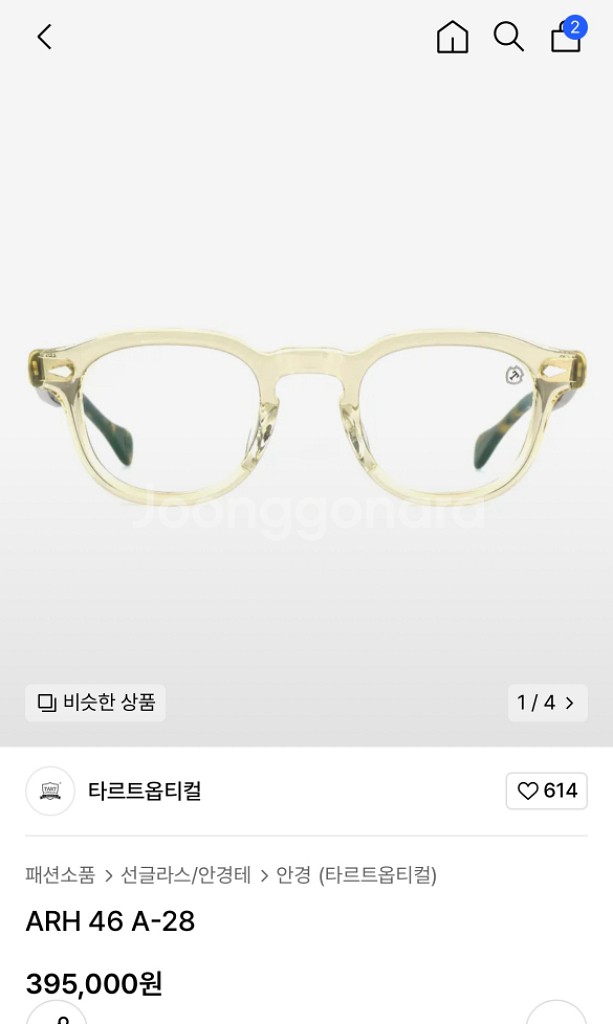View the glasses product image
The width and height of the screenshot is (613, 1024).
tap(307, 418)
